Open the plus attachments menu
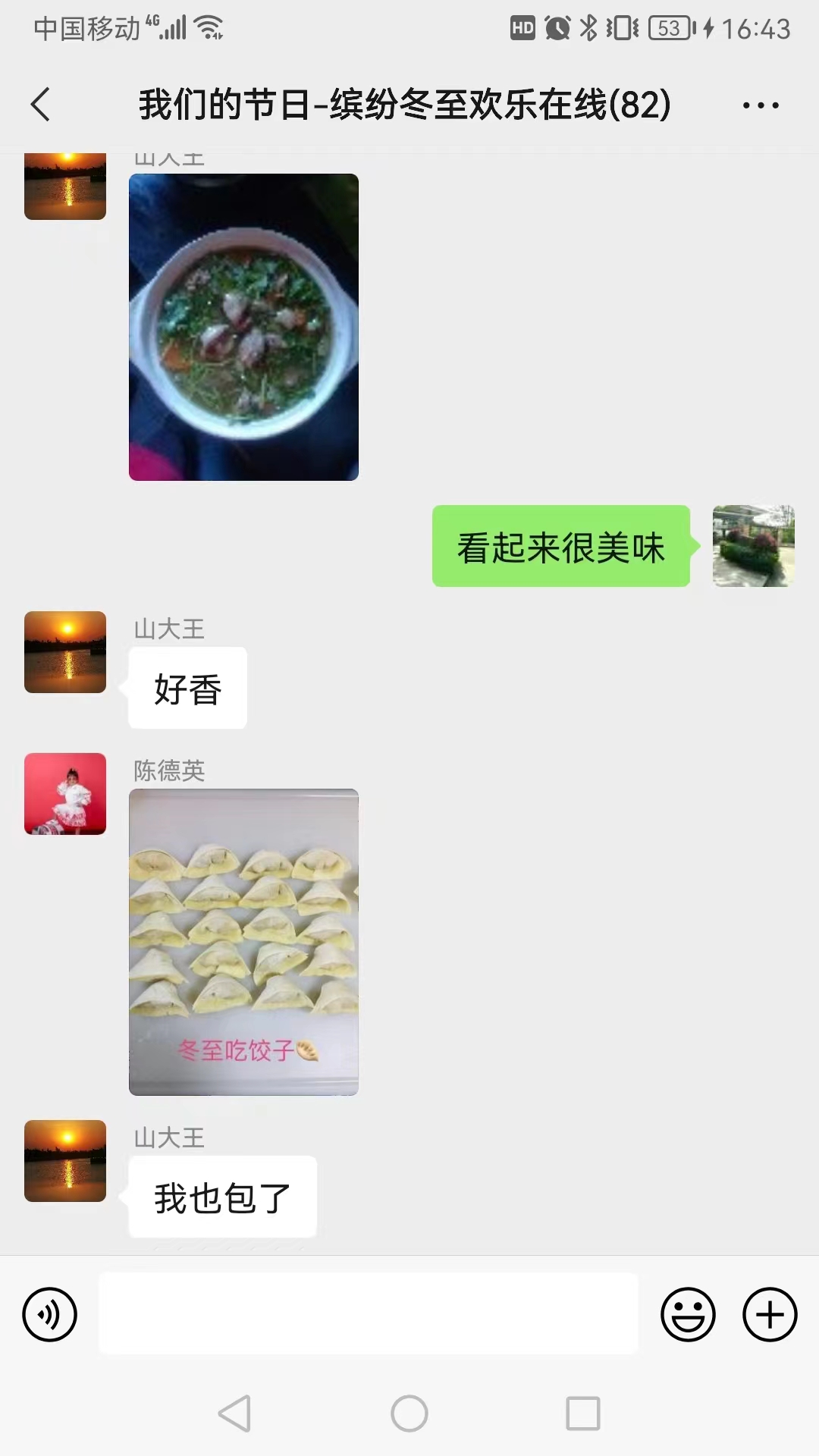Screen dimensions: 819x1456 point(770,1314)
